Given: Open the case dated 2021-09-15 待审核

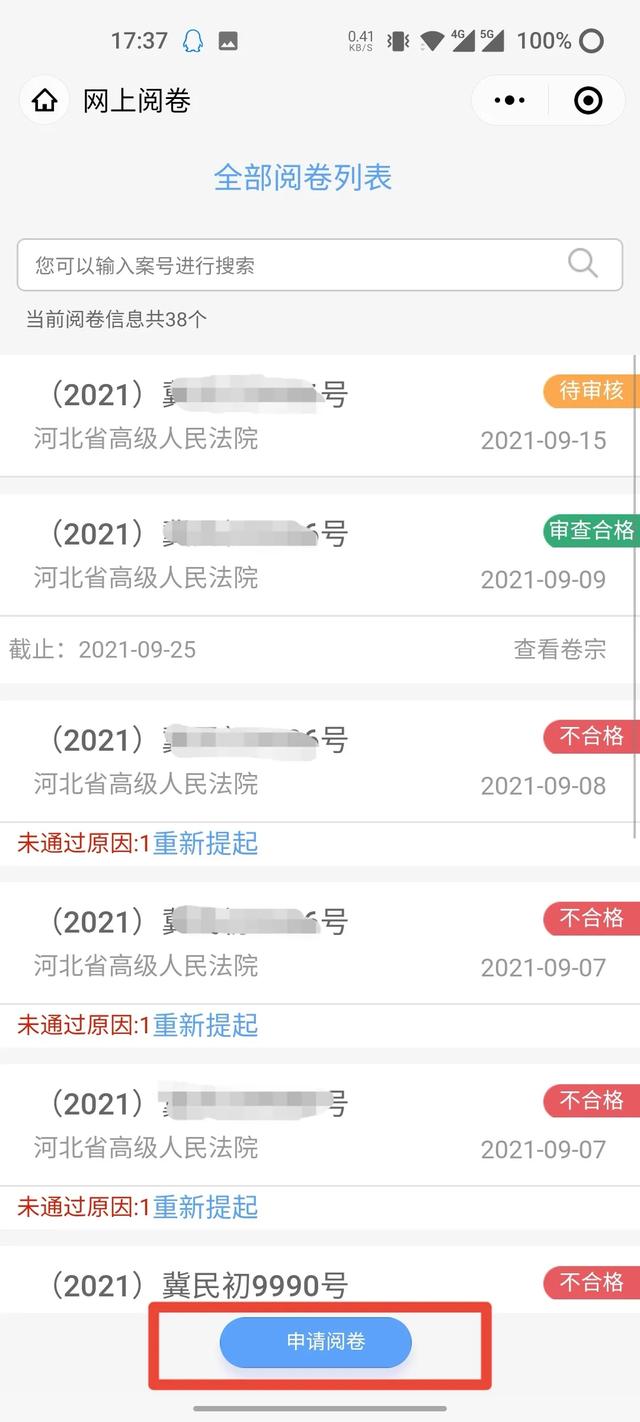Looking at the screenshot, I should [320, 416].
